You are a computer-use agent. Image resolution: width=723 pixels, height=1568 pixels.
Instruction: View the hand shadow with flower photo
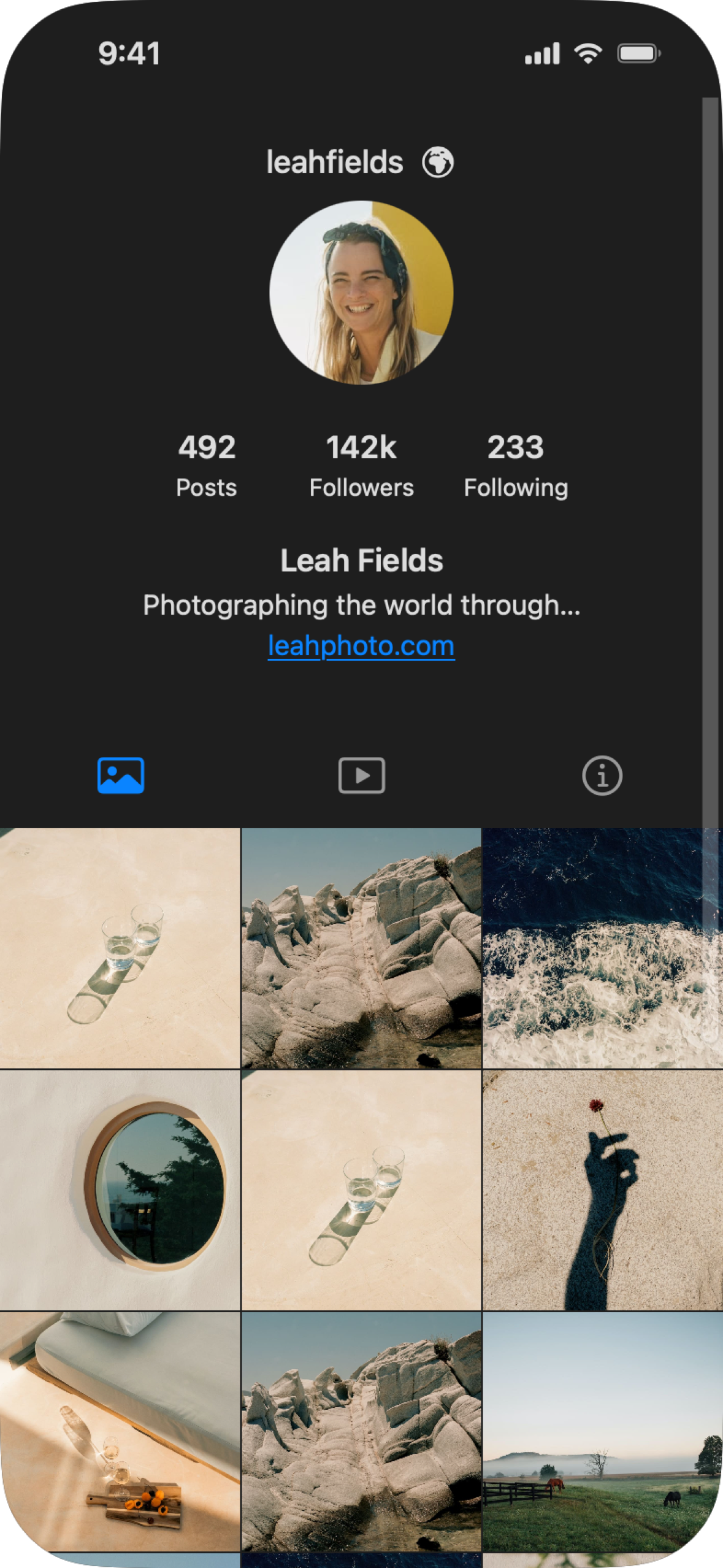[x=602, y=1190]
